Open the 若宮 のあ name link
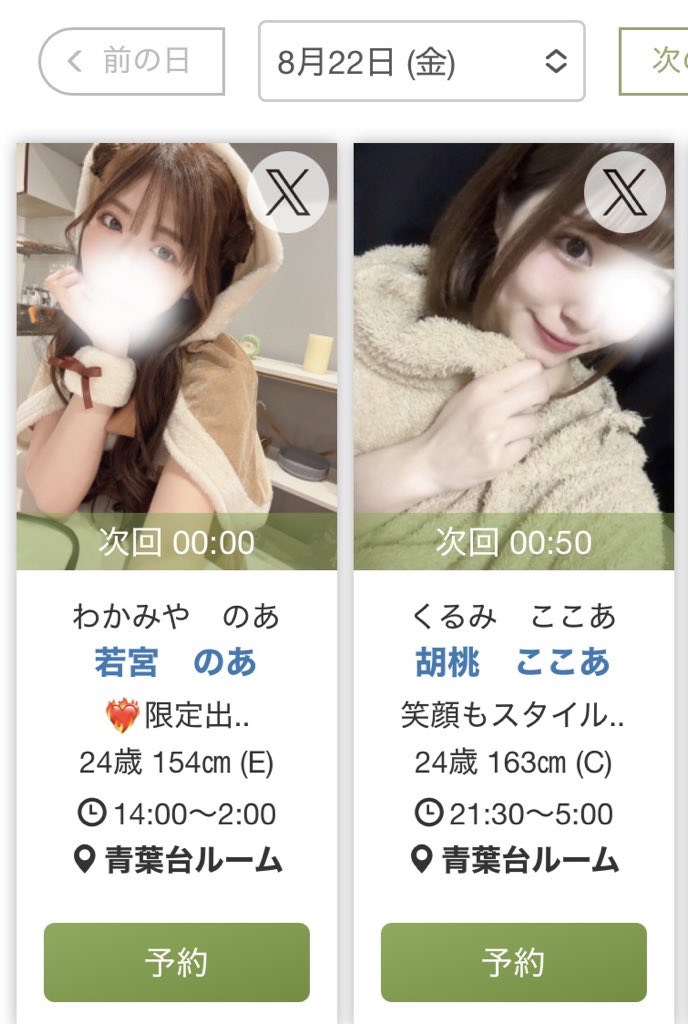The image size is (688, 1024). point(176,662)
